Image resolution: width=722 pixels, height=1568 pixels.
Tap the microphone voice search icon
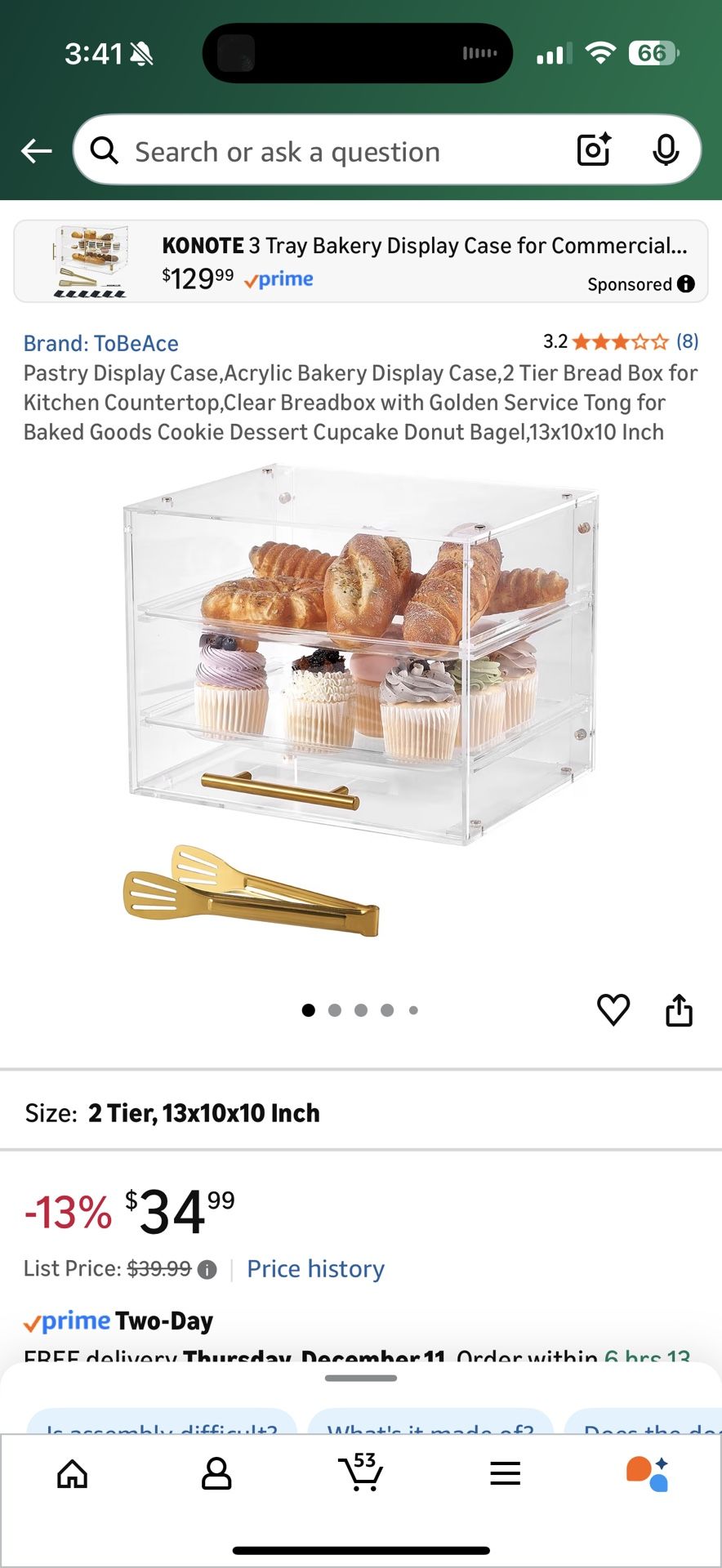tap(667, 149)
